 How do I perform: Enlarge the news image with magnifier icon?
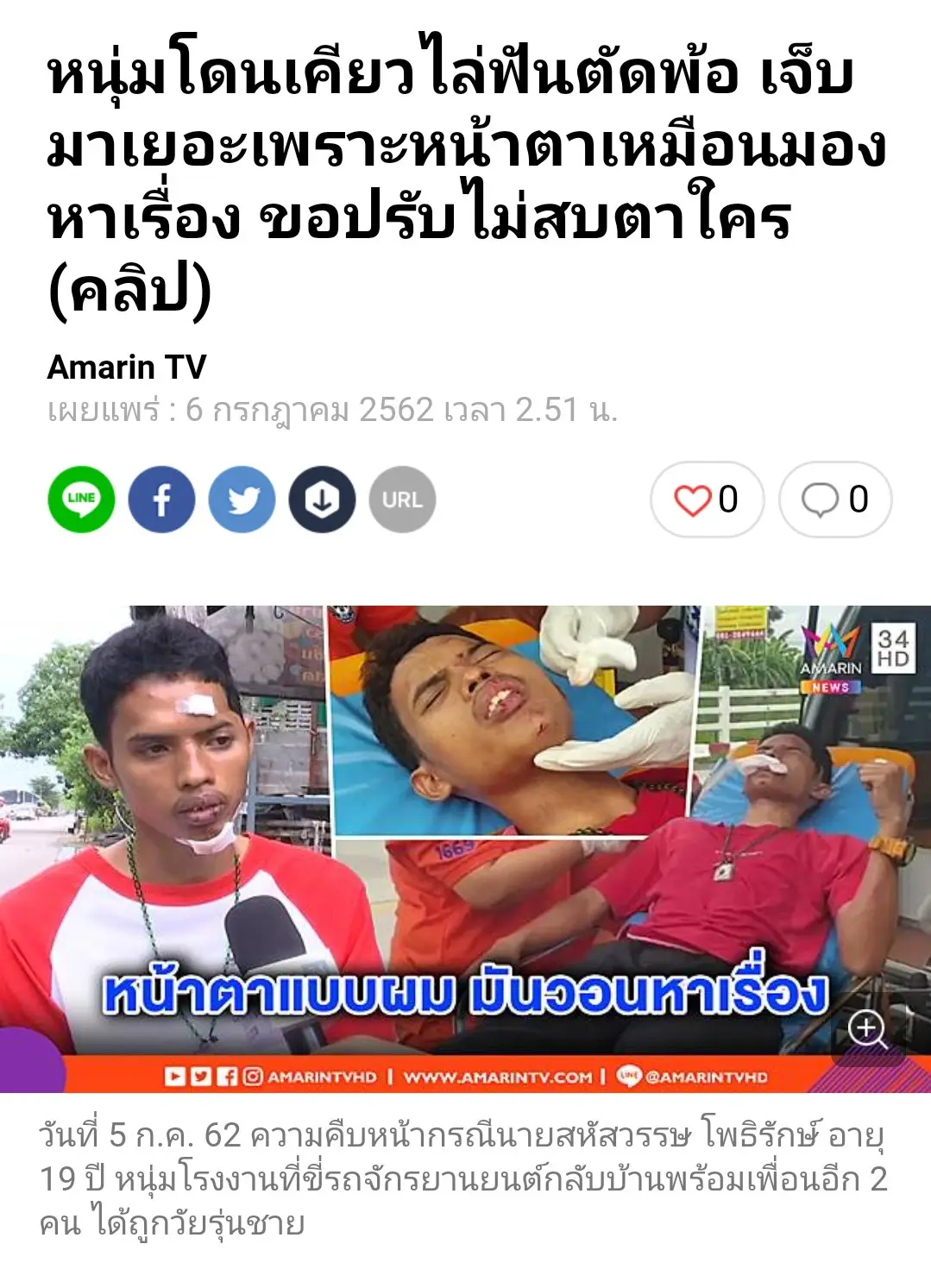coord(867,1029)
